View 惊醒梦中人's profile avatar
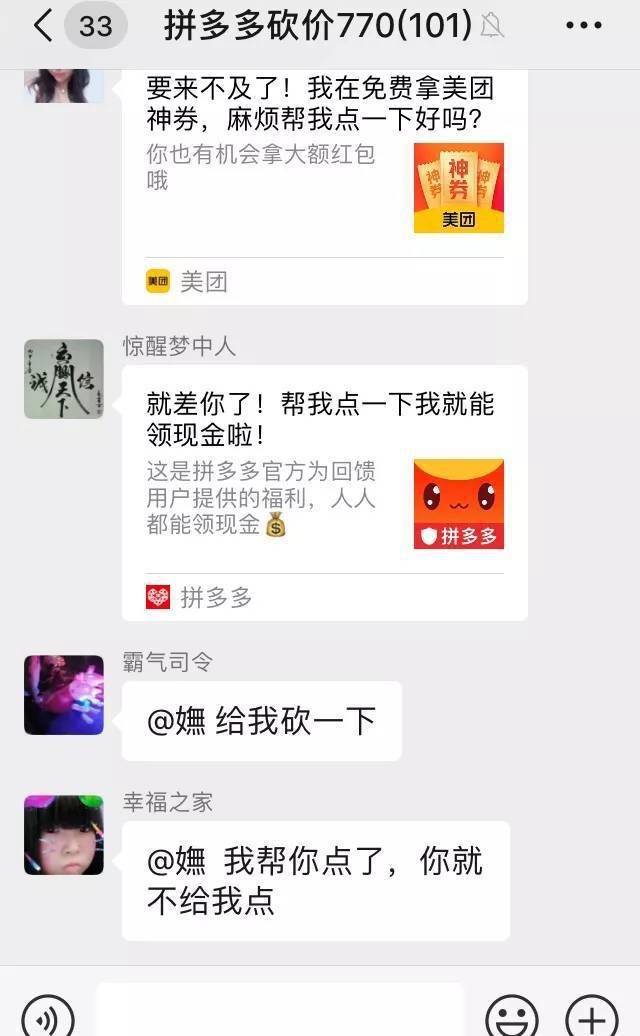Viewport: 640px width, 1036px height. [64, 379]
